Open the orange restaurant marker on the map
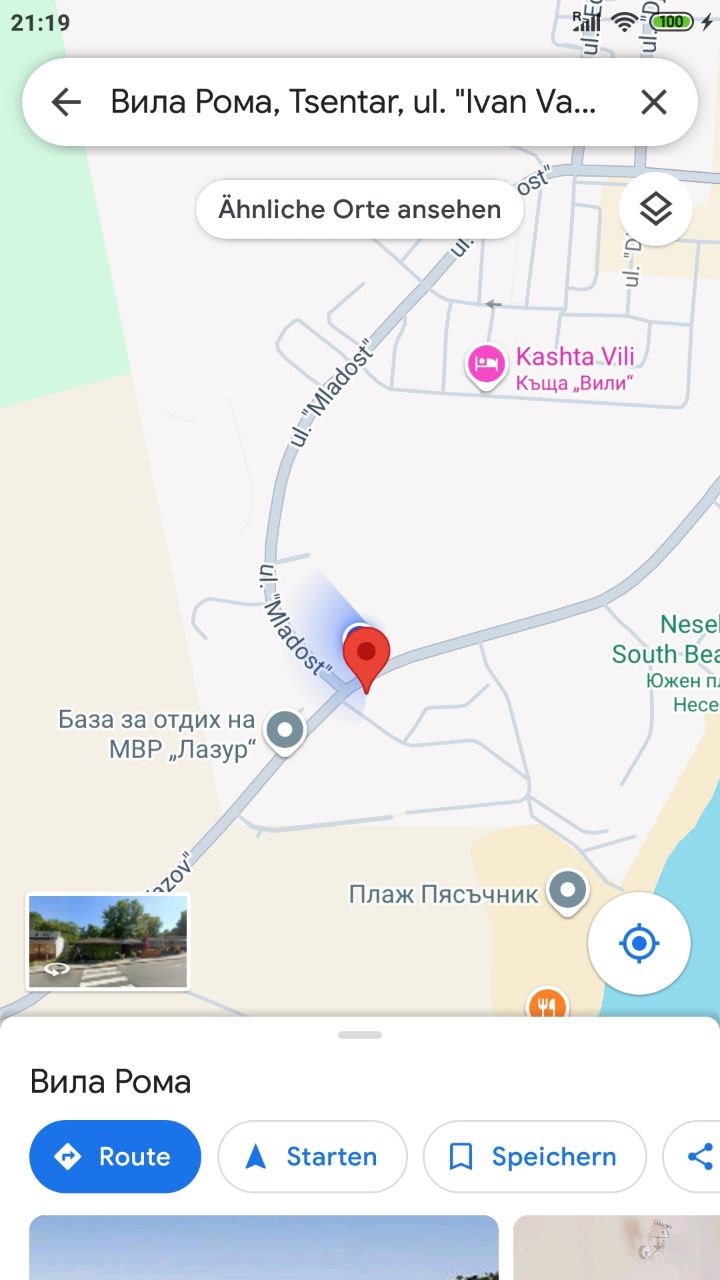This screenshot has height=1280, width=720. [x=546, y=1002]
